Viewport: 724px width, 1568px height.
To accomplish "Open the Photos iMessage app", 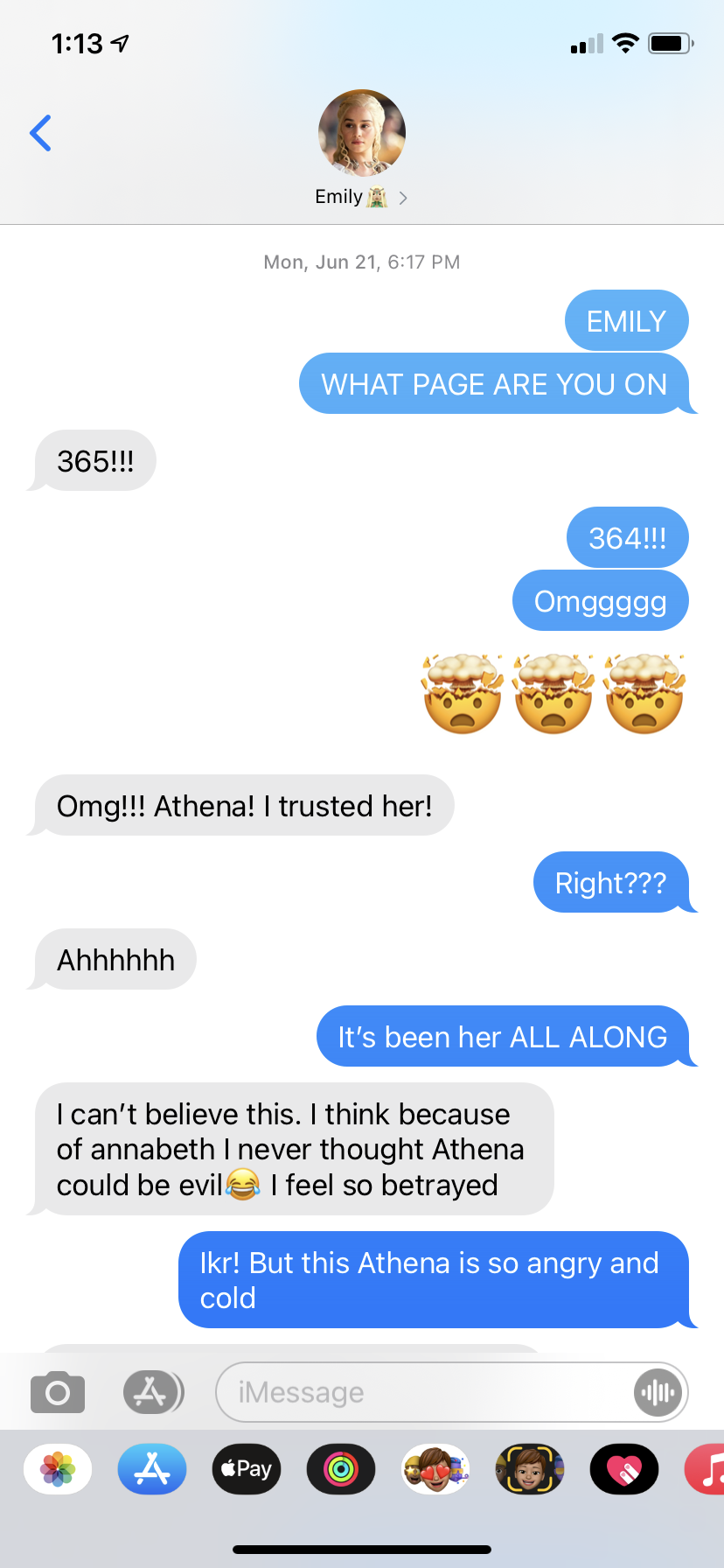I will (58, 1469).
